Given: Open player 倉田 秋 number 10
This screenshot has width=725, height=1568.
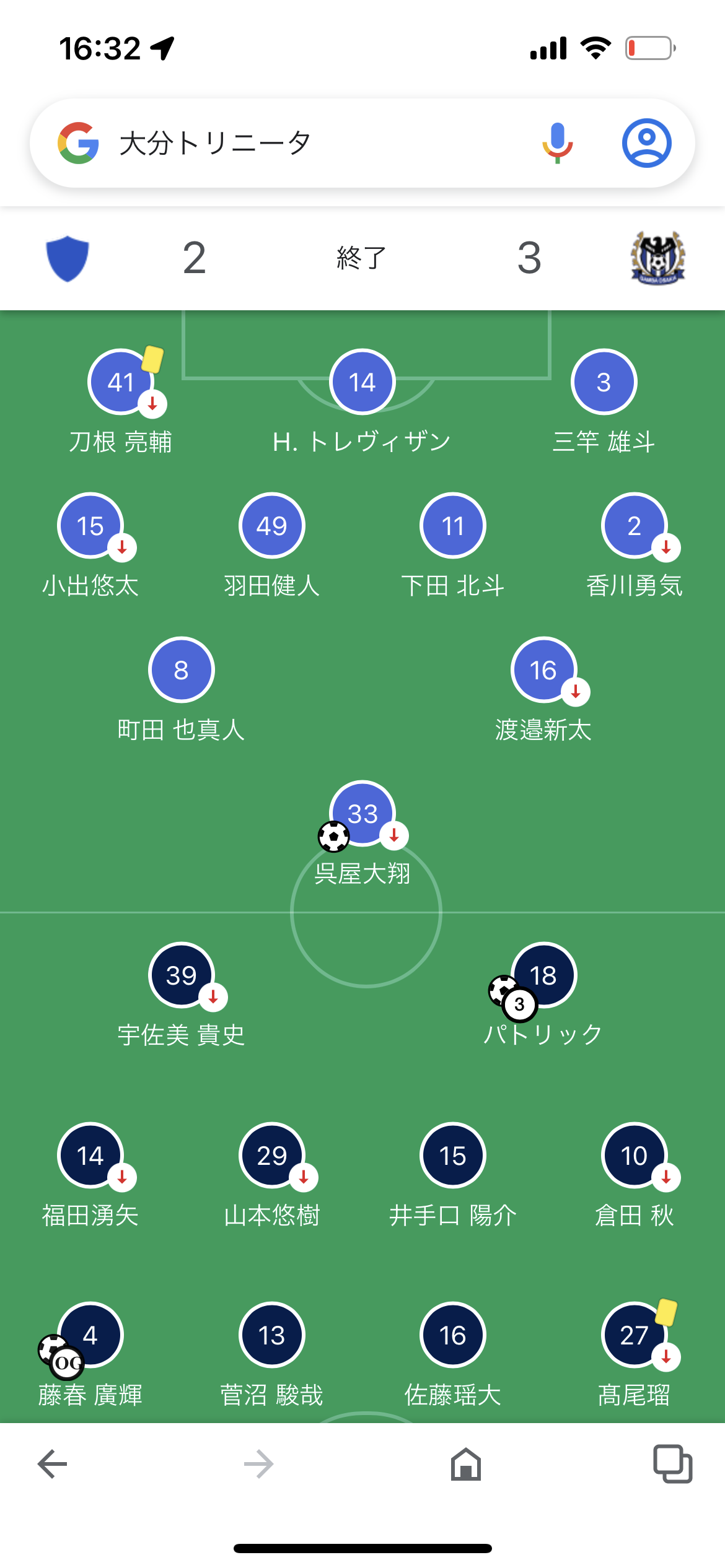Looking at the screenshot, I should pyautogui.click(x=634, y=1156).
